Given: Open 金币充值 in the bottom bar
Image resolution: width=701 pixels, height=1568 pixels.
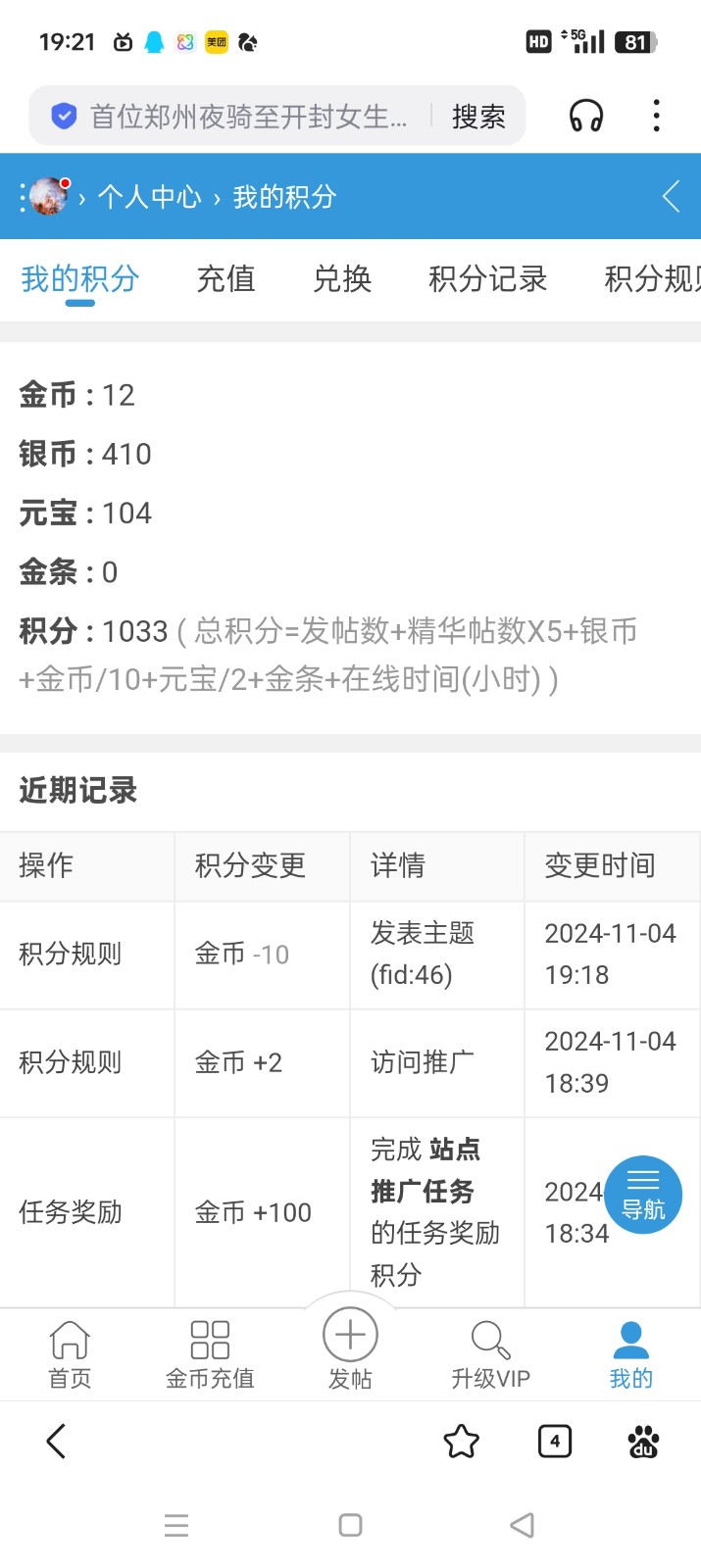Looking at the screenshot, I should 210,1354.
